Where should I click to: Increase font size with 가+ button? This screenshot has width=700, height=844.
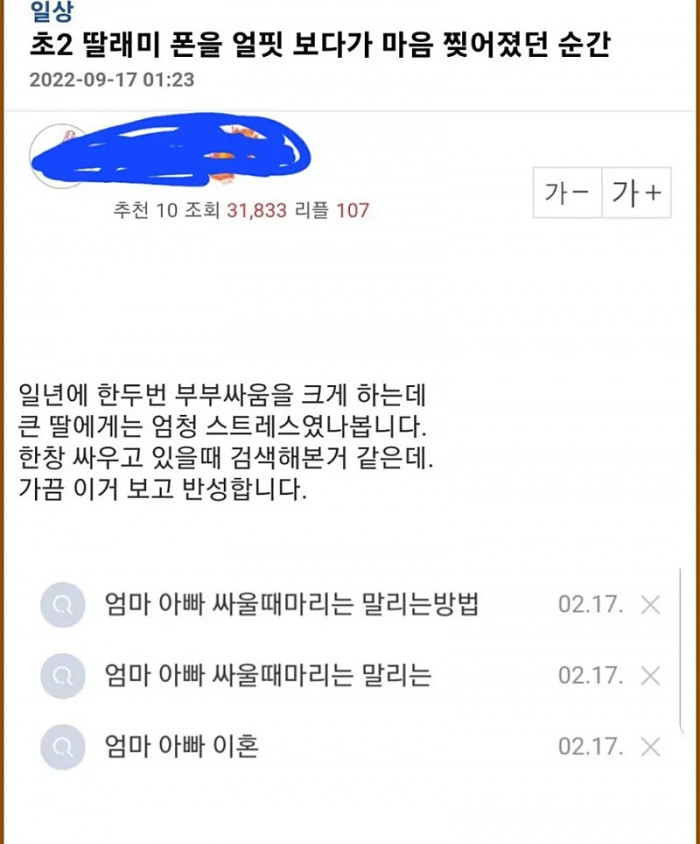(x=636, y=193)
